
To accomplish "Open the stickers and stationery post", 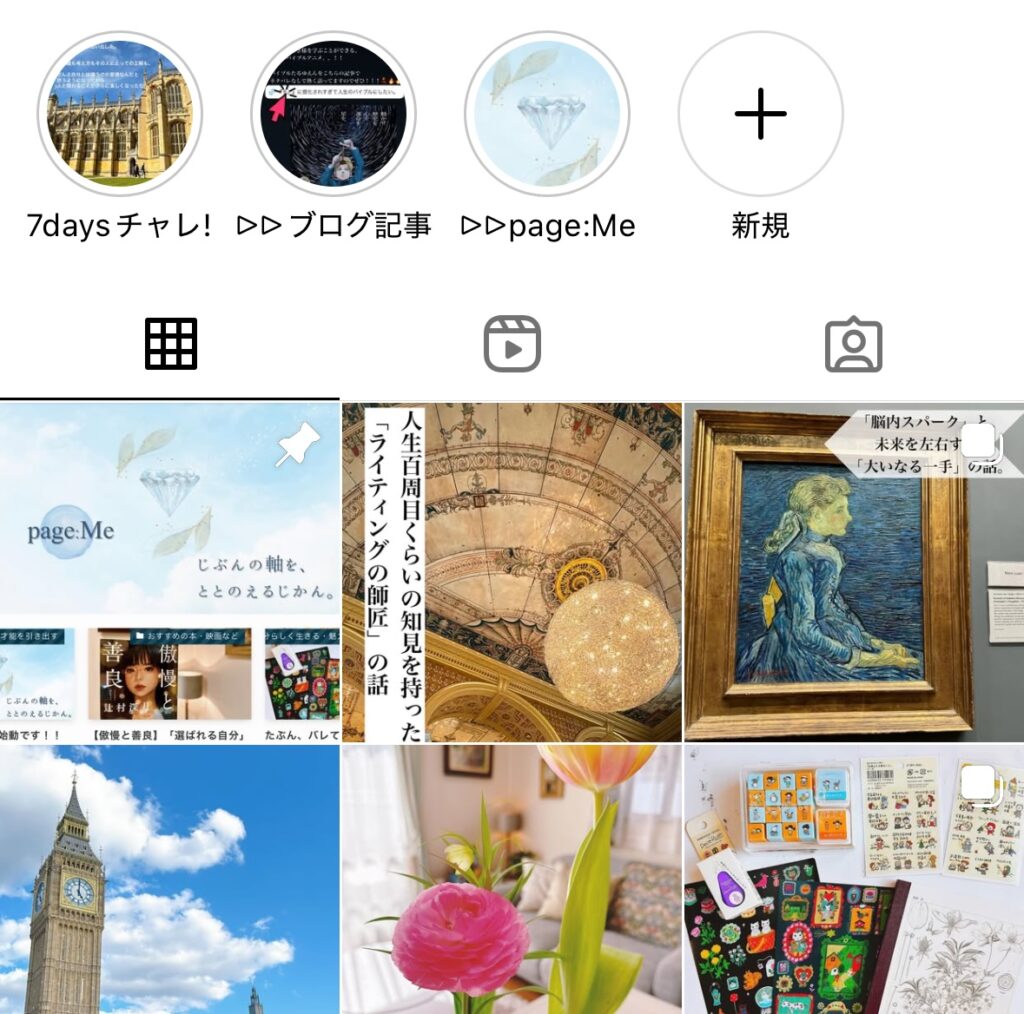I will [x=853, y=880].
